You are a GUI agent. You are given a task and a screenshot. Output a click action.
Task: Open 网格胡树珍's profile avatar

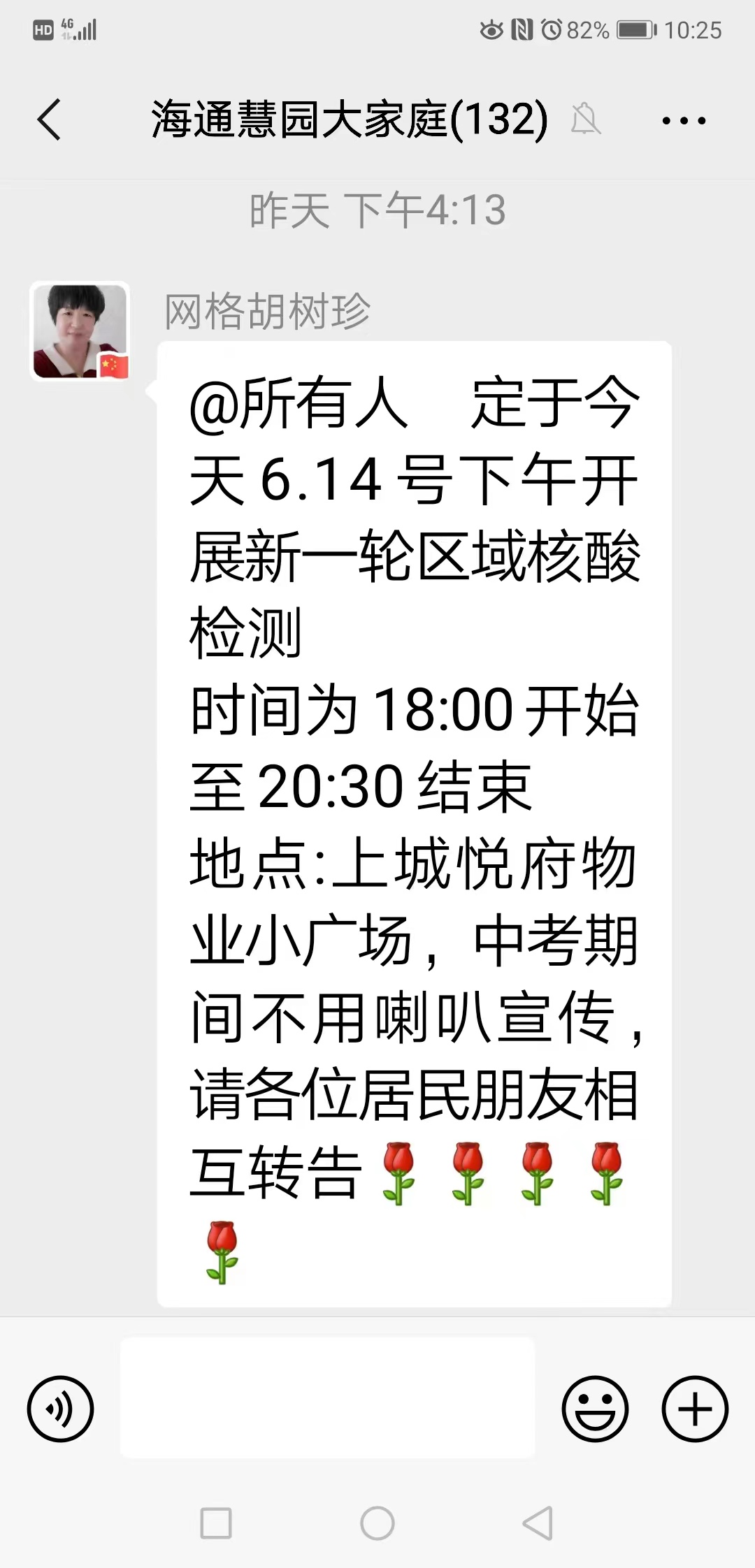click(80, 331)
